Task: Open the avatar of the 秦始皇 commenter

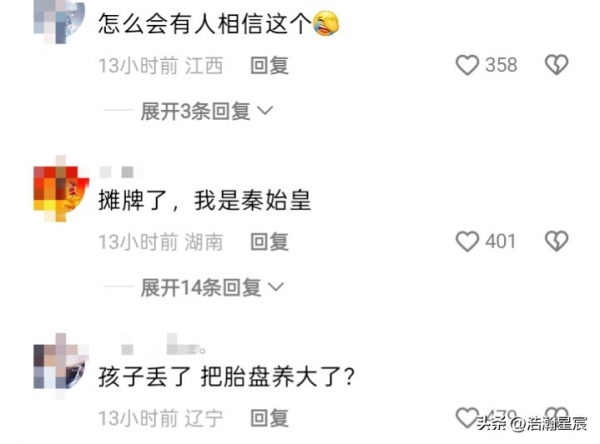Action: (x=58, y=186)
